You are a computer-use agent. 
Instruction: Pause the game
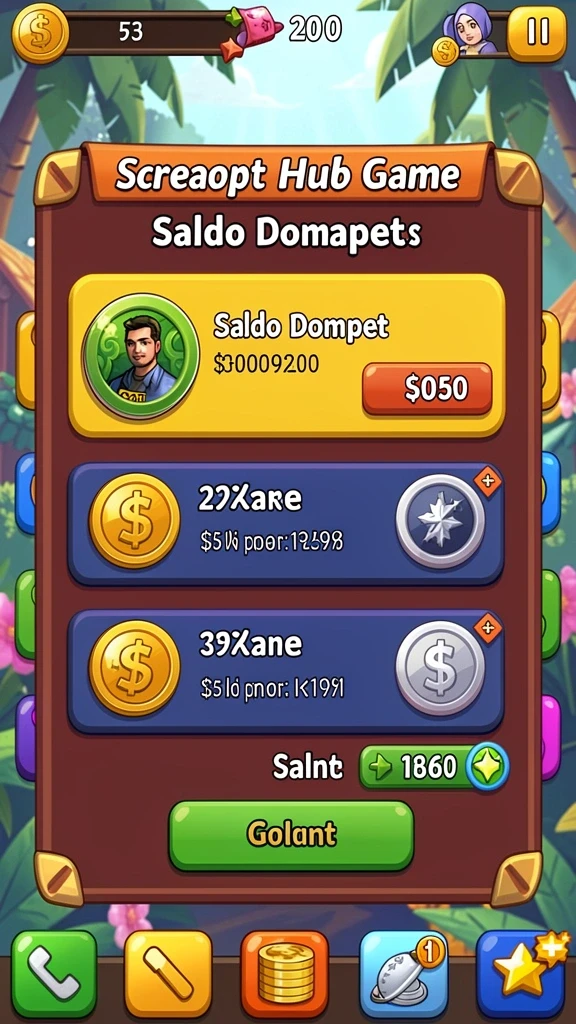point(536,33)
